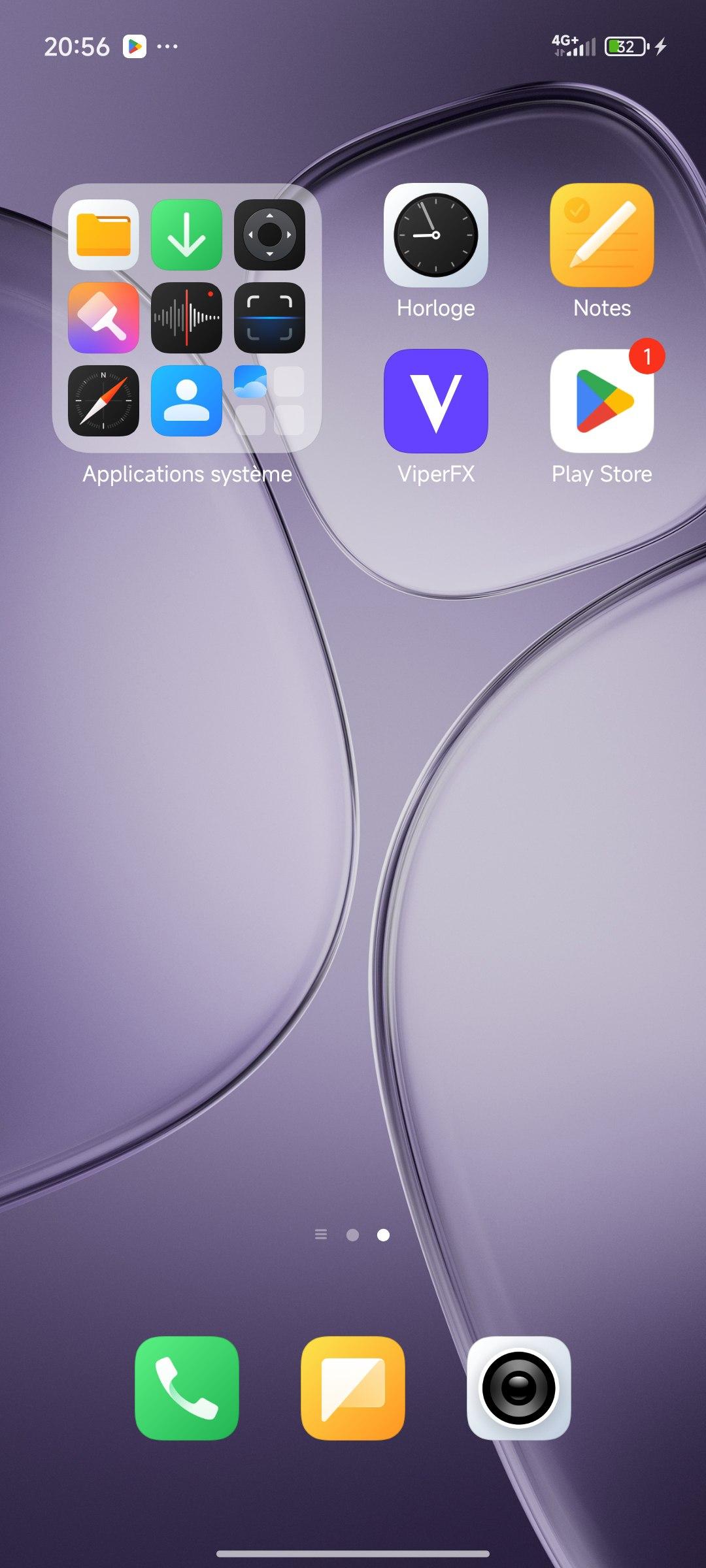
Task: Open the Play Store
Action: (x=601, y=401)
